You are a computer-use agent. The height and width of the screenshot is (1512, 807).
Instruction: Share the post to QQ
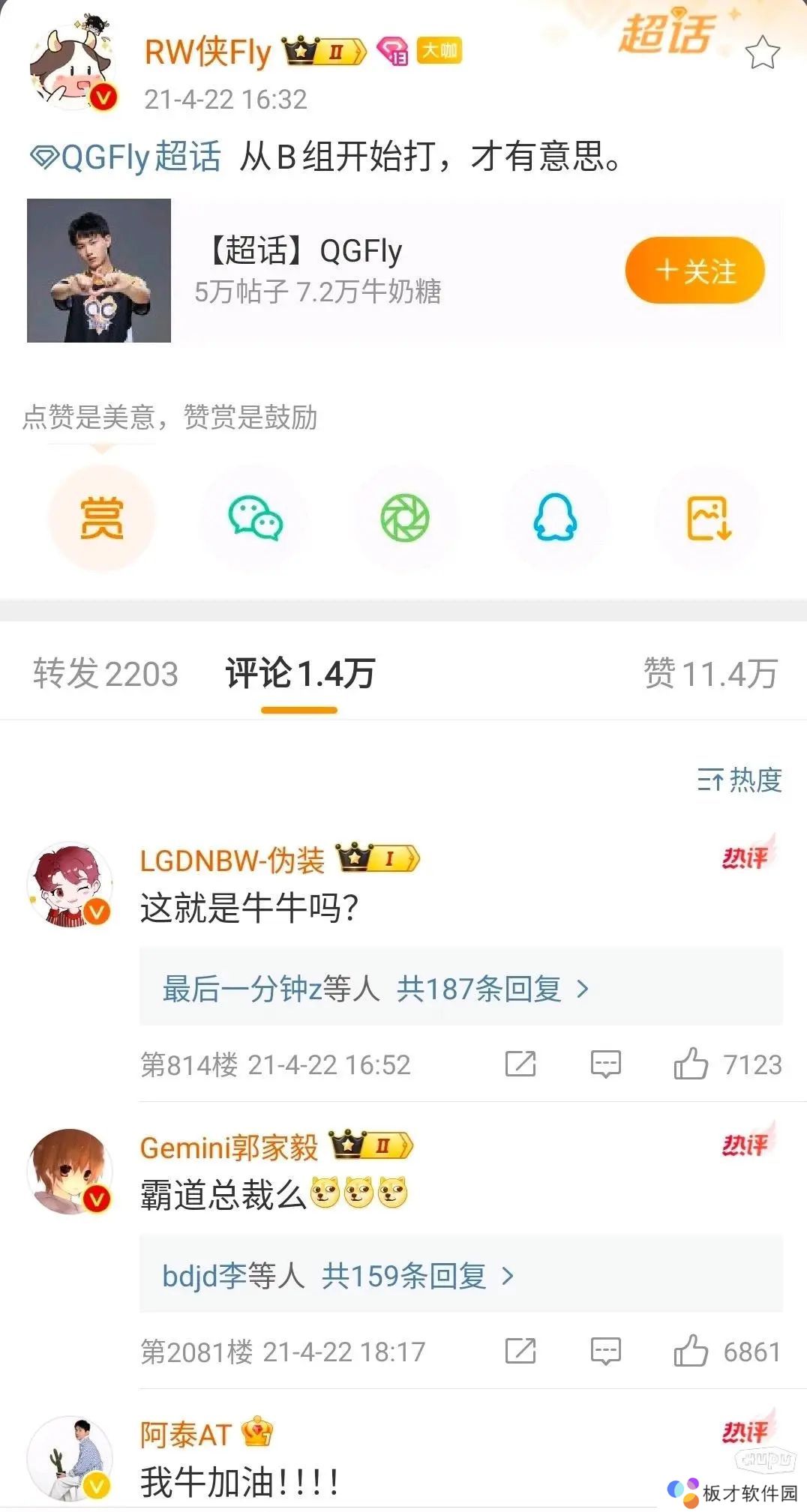click(555, 518)
